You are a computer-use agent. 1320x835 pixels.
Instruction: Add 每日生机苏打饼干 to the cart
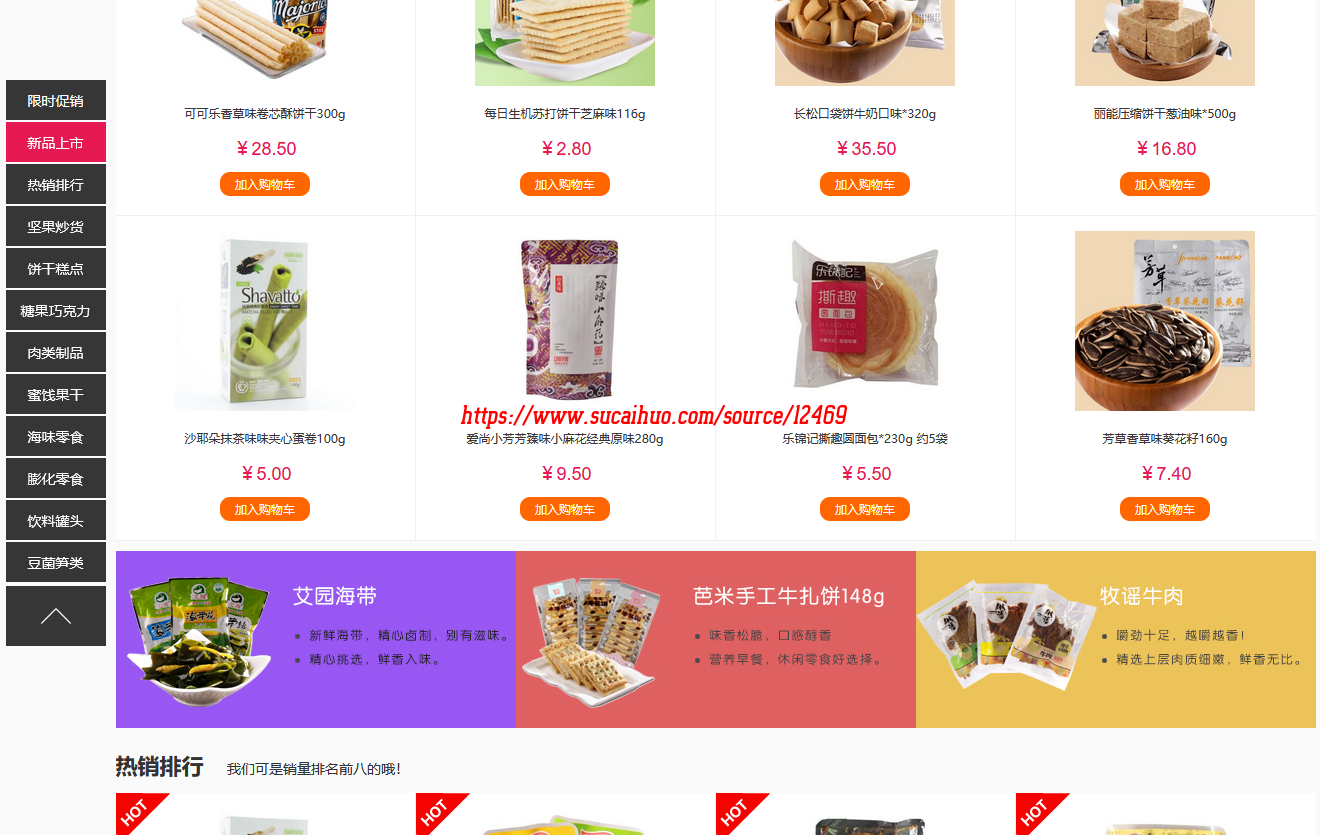tap(565, 184)
